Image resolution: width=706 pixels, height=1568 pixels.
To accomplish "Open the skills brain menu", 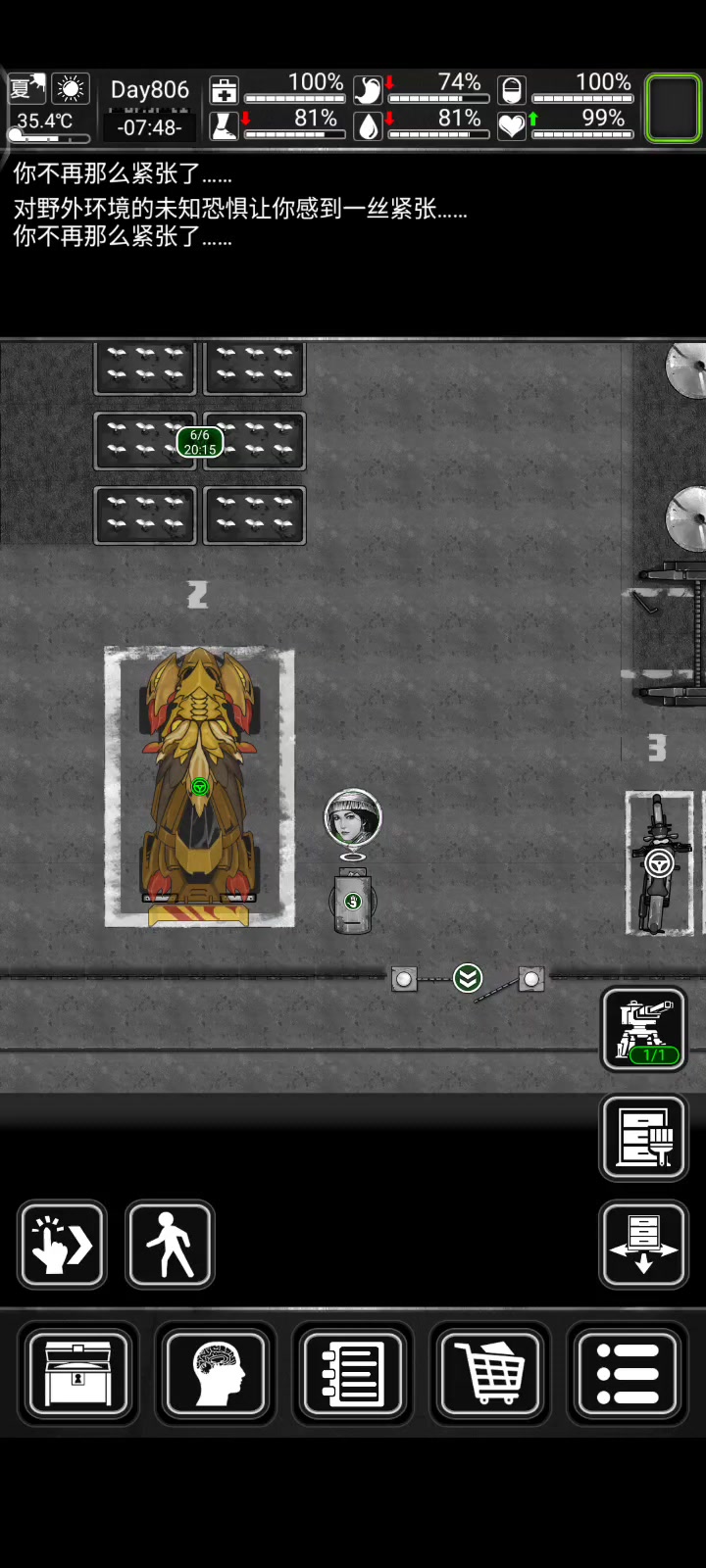I will (216, 1374).
